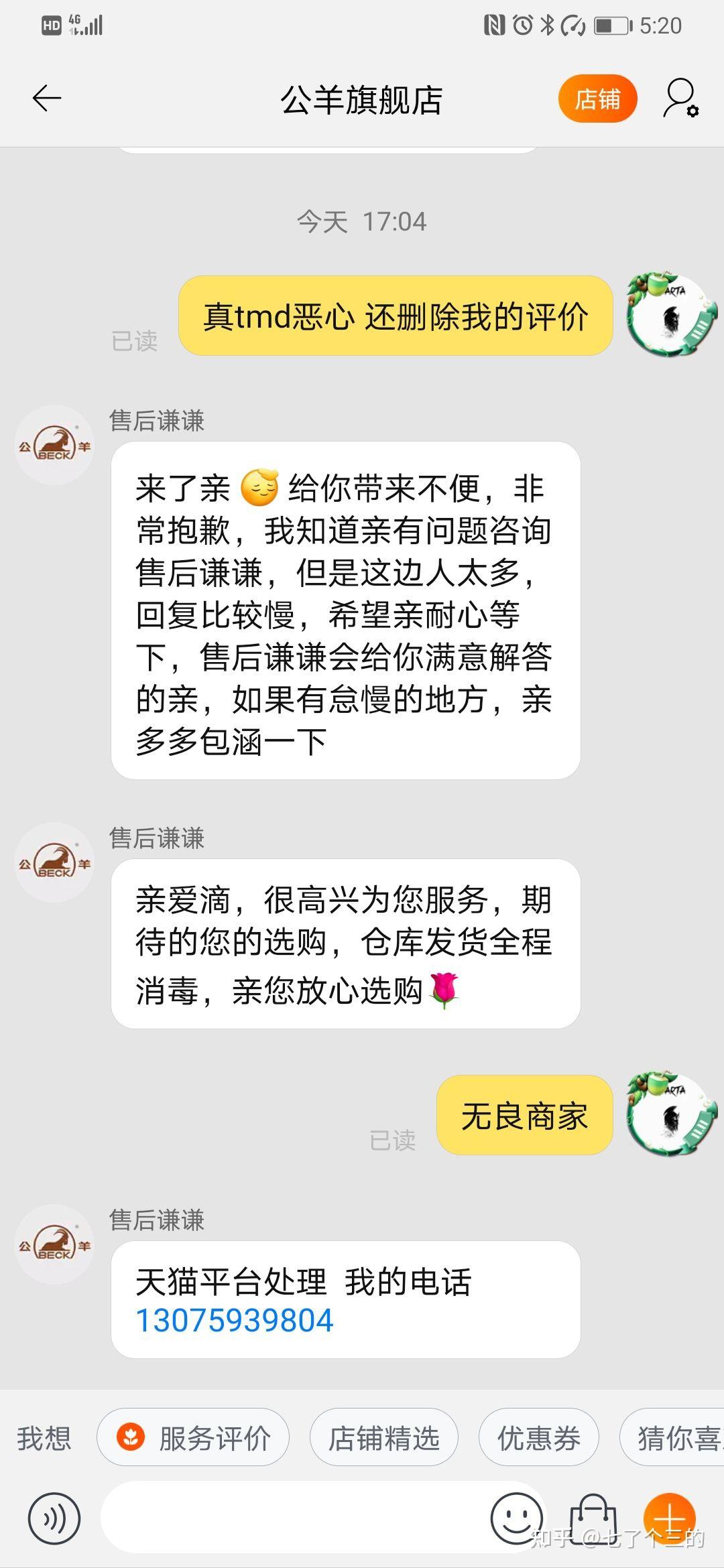
Task: Open the 优惠券 coupon chip
Action: point(538,1438)
